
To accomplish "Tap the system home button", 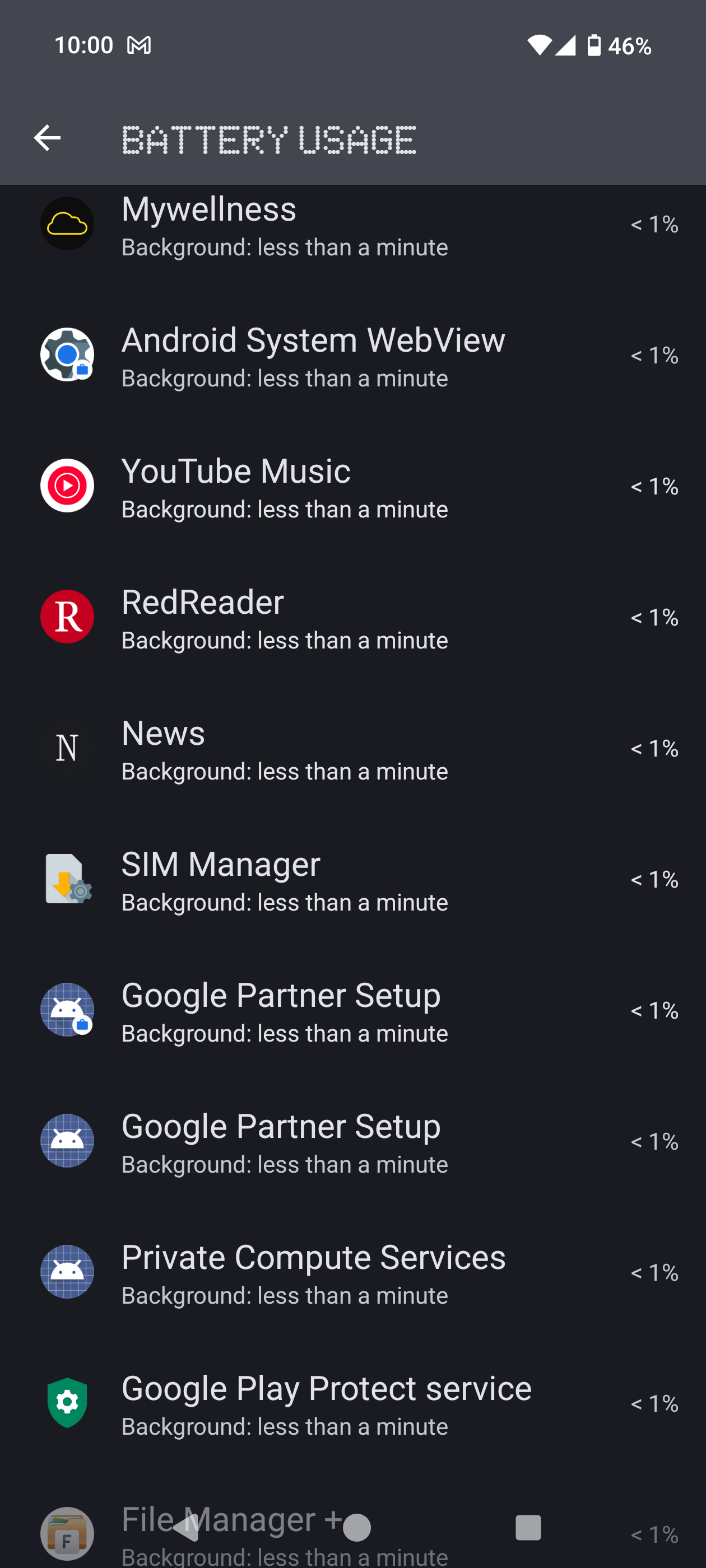I will click(x=356, y=1528).
